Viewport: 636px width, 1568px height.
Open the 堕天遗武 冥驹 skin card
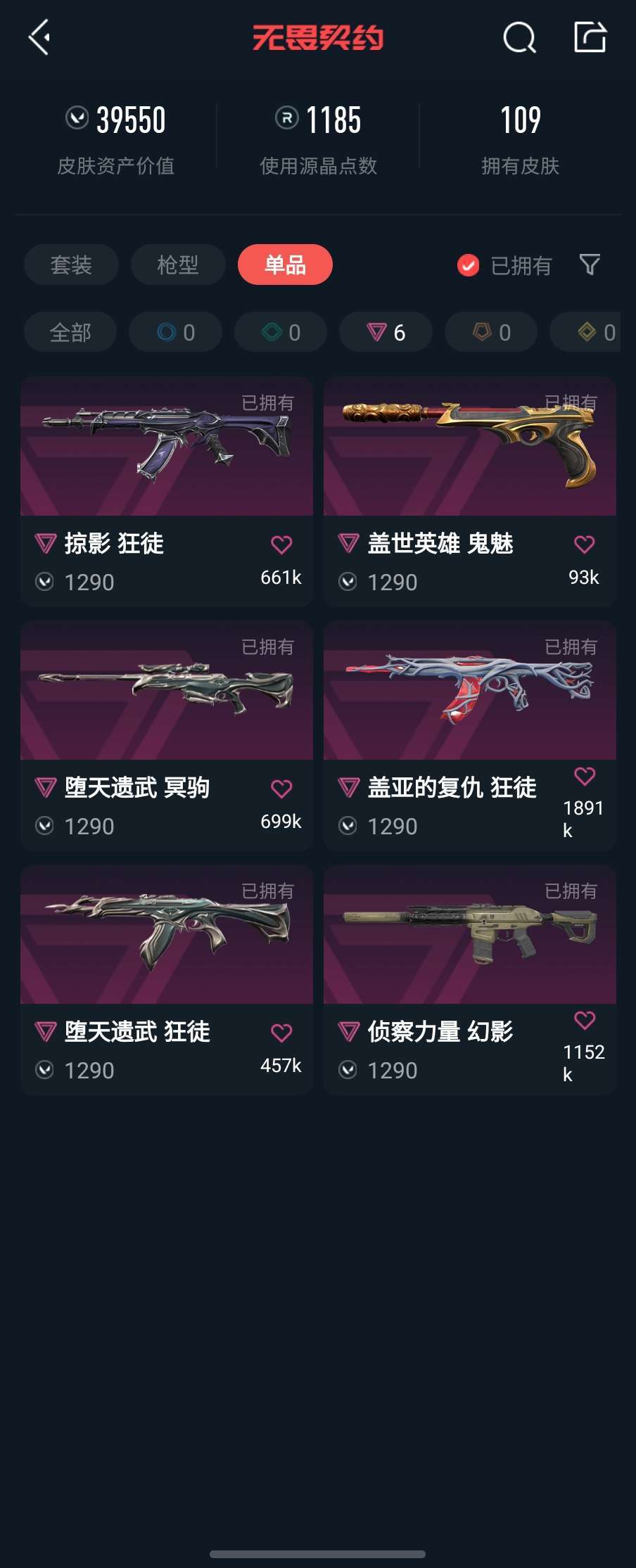[x=167, y=735]
